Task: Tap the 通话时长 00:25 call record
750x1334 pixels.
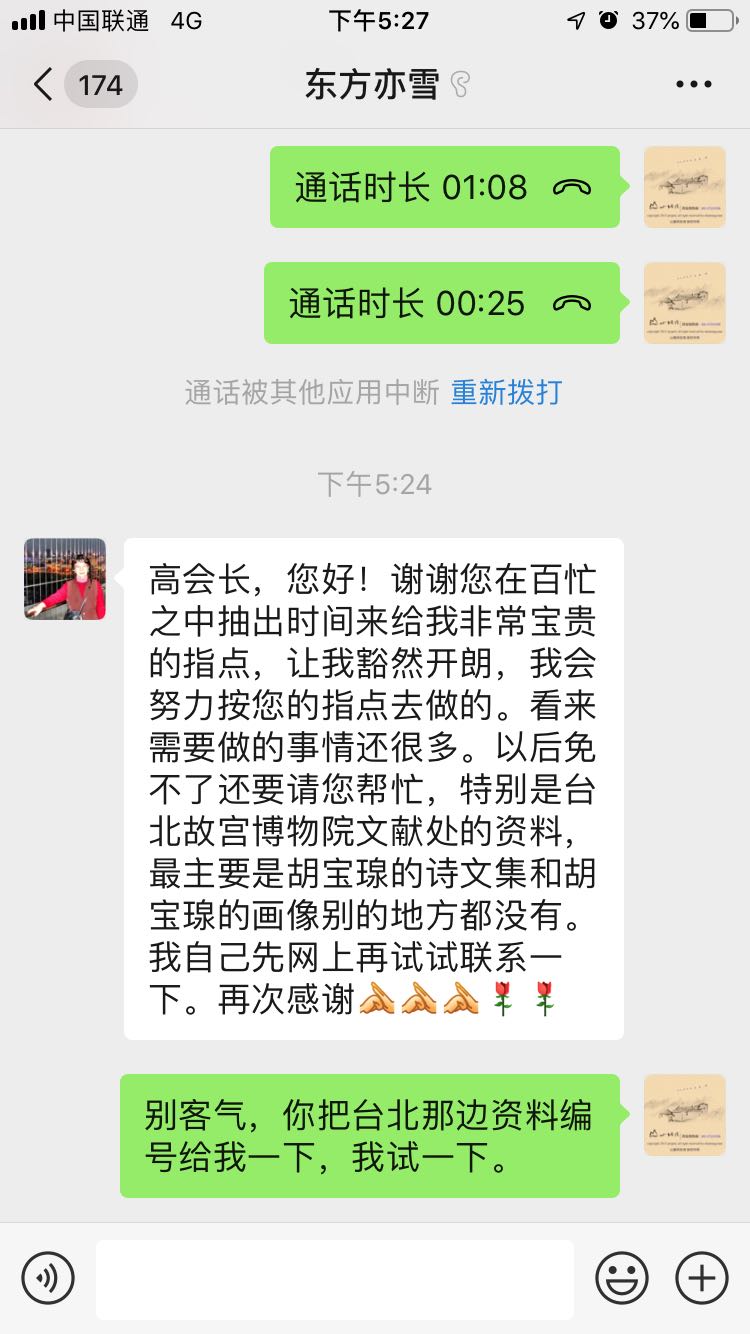Action: coord(441,303)
